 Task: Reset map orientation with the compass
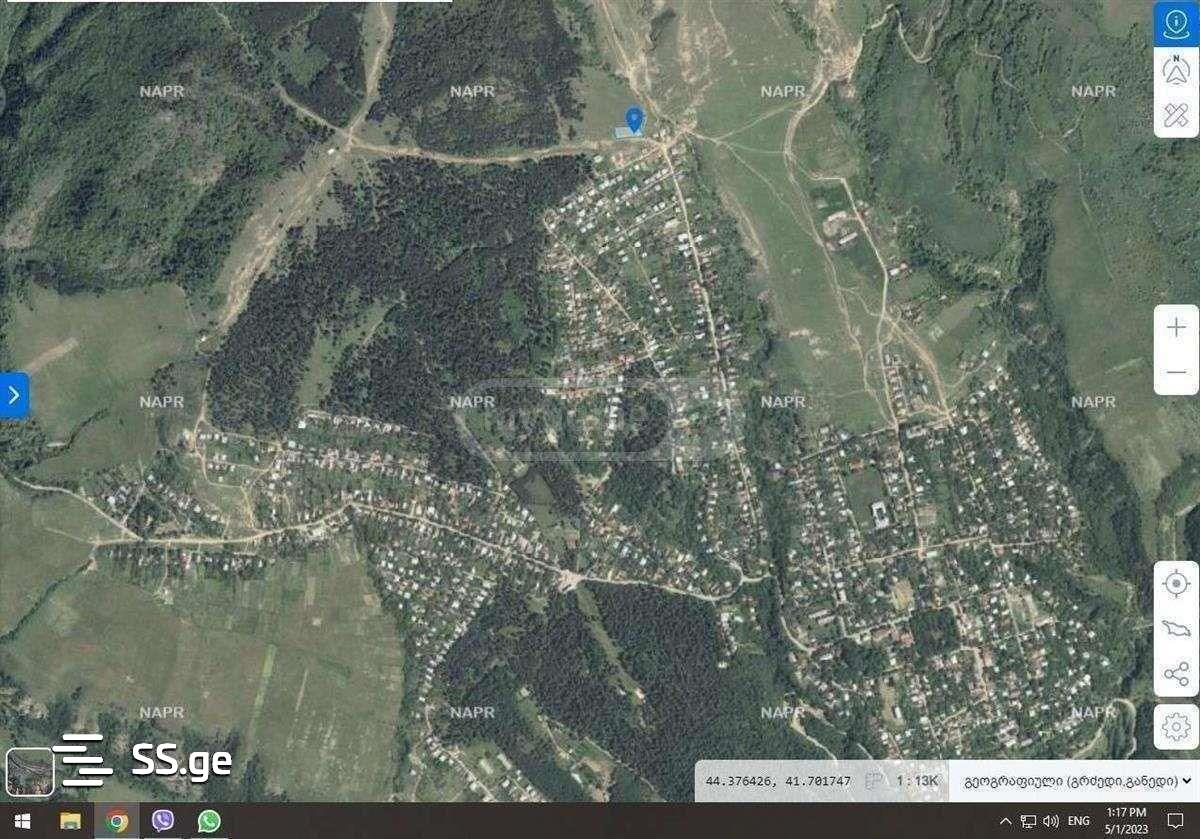coord(1176,70)
